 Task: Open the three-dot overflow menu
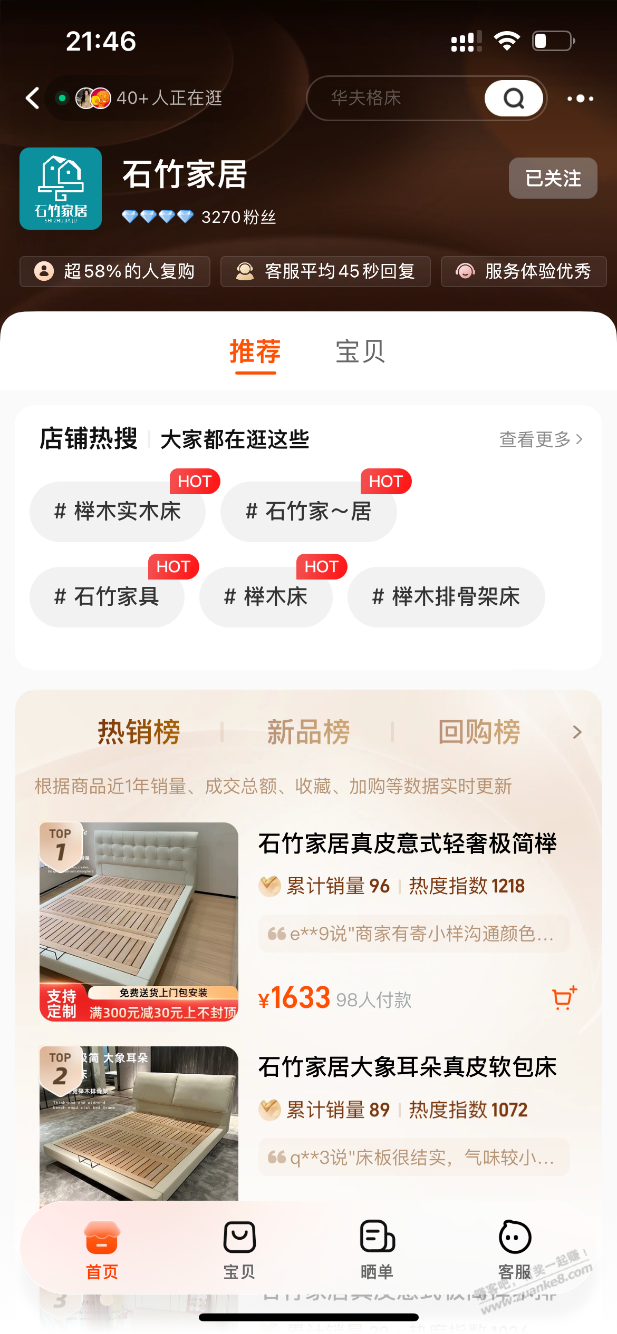coord(580,98)
